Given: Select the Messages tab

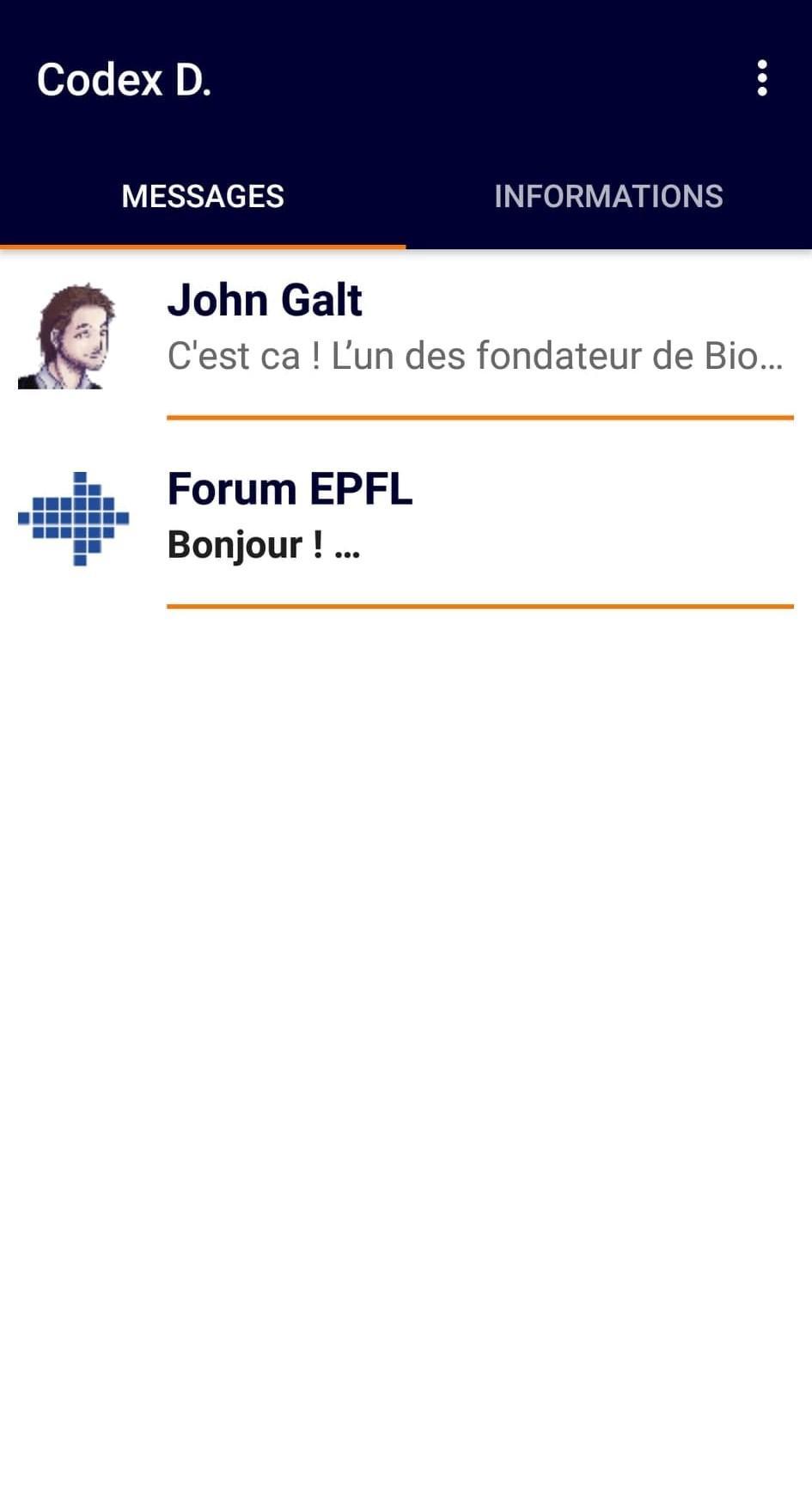Looking at the screenshot, I should pyautogui.click(x=203, y=197).
